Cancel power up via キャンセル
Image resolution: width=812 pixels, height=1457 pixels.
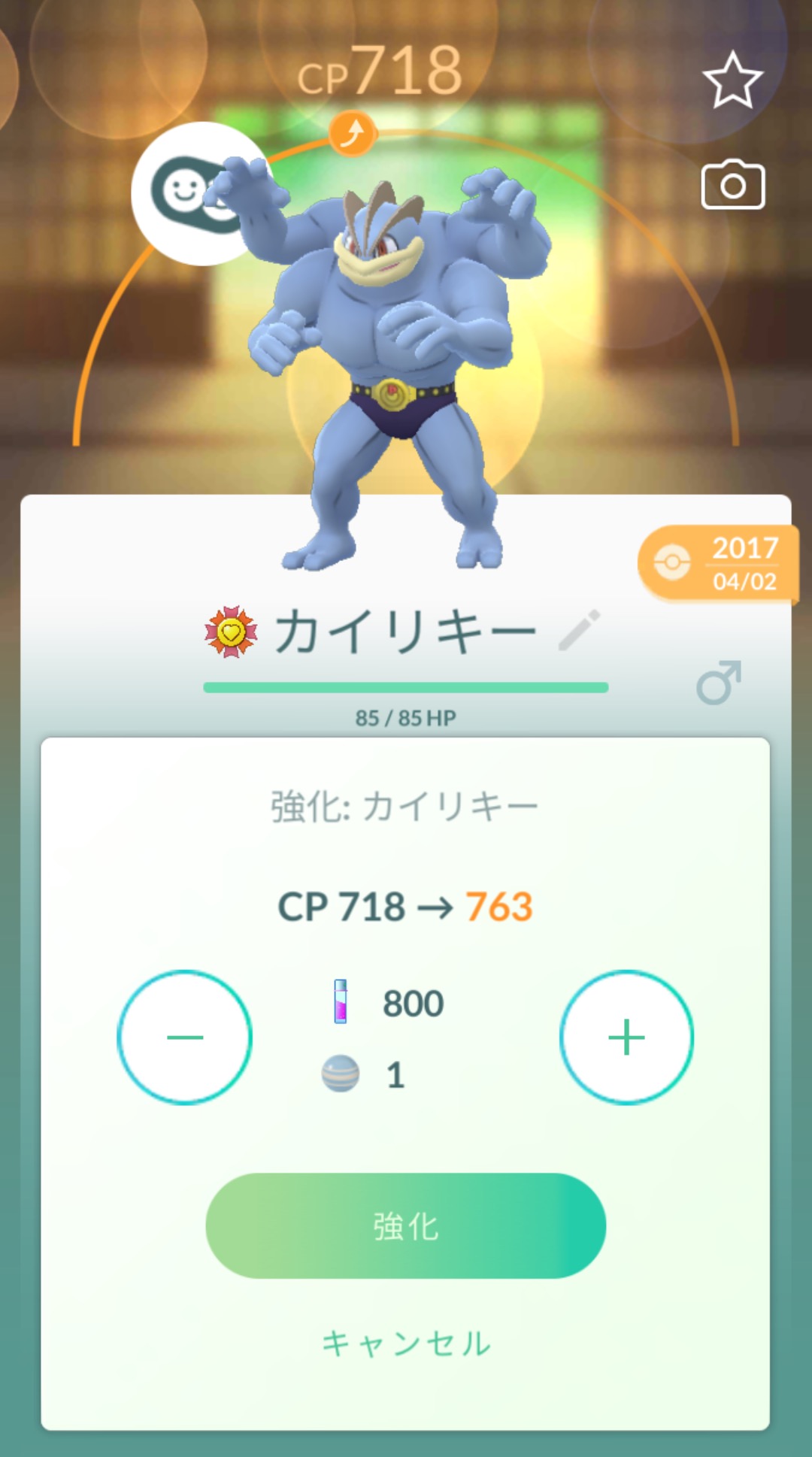(x=405, y=1343)
